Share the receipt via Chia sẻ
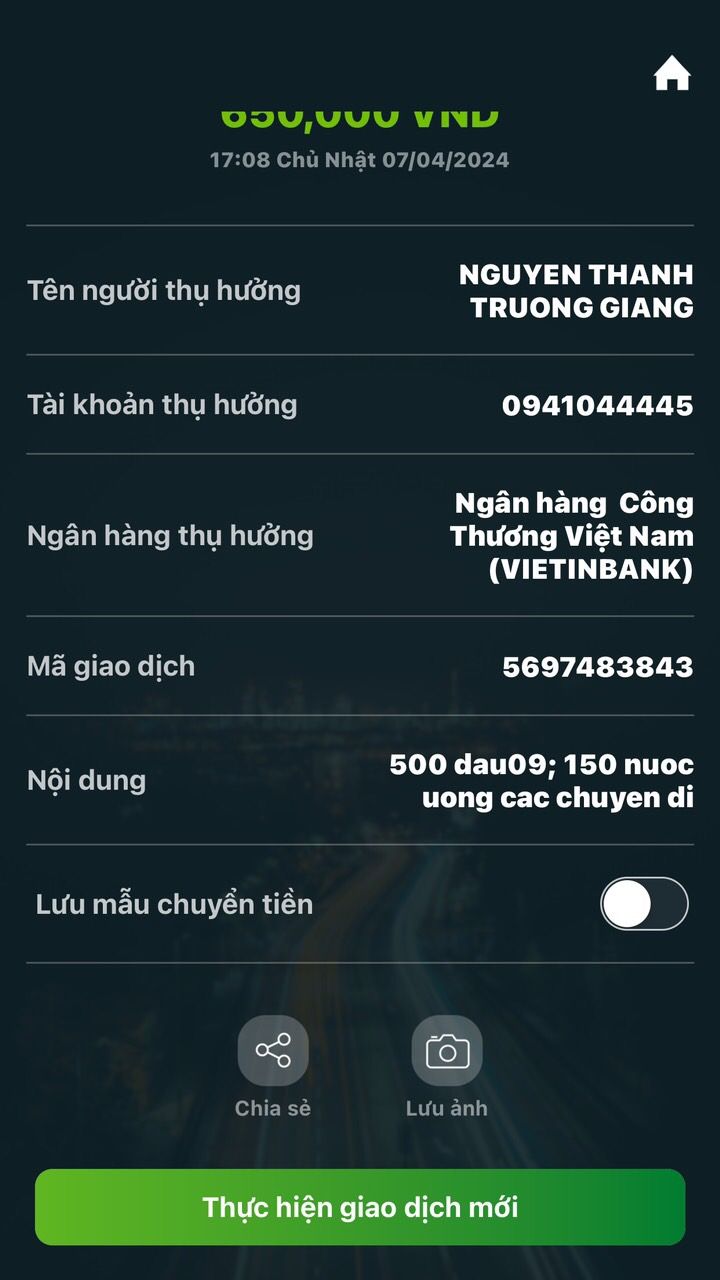Screen dimensions: 720x1280 pyautogui.click(x=273, y=1051)
